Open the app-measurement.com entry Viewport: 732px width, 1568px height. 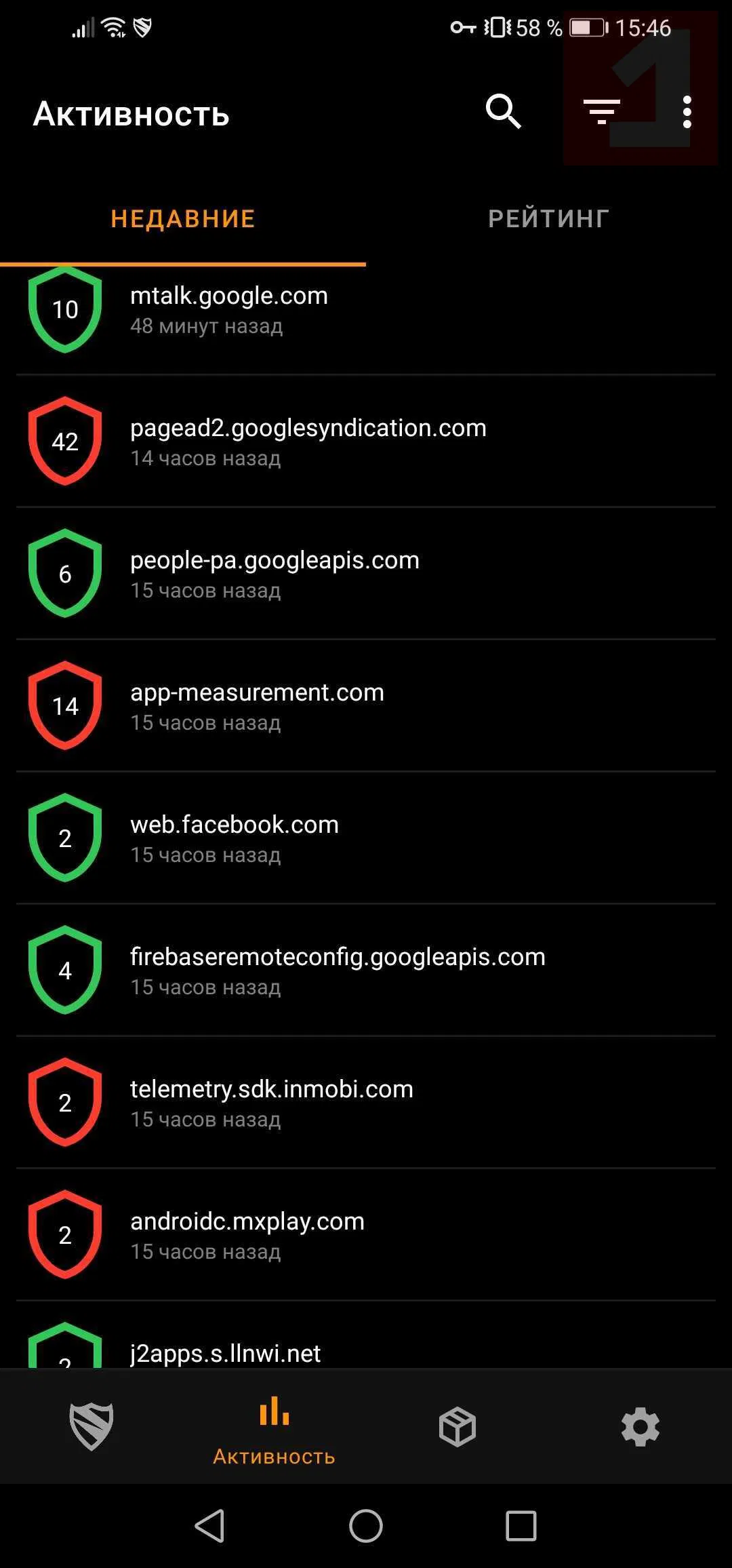366,706
